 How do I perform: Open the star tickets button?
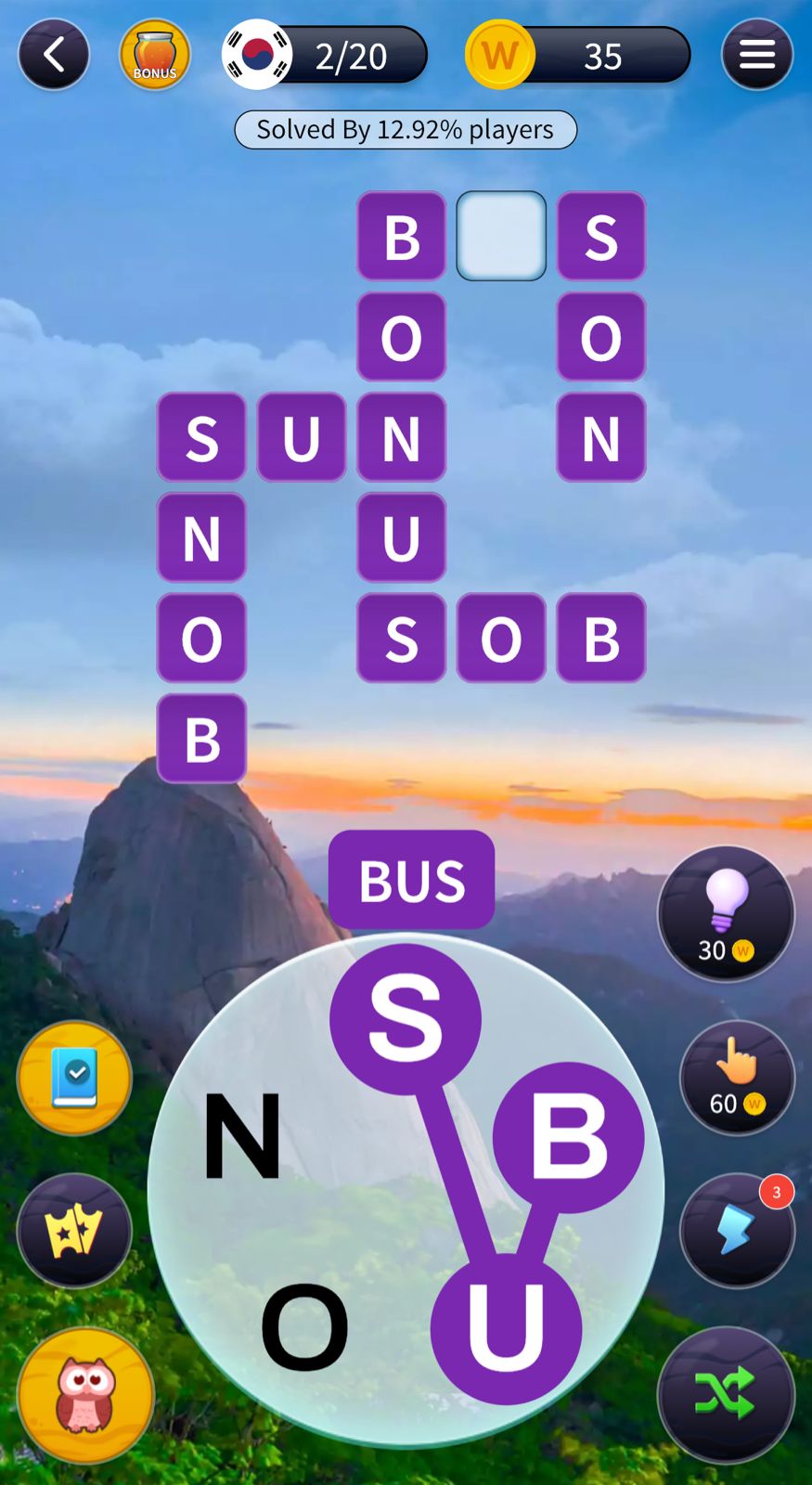[x=74, y=1231]
